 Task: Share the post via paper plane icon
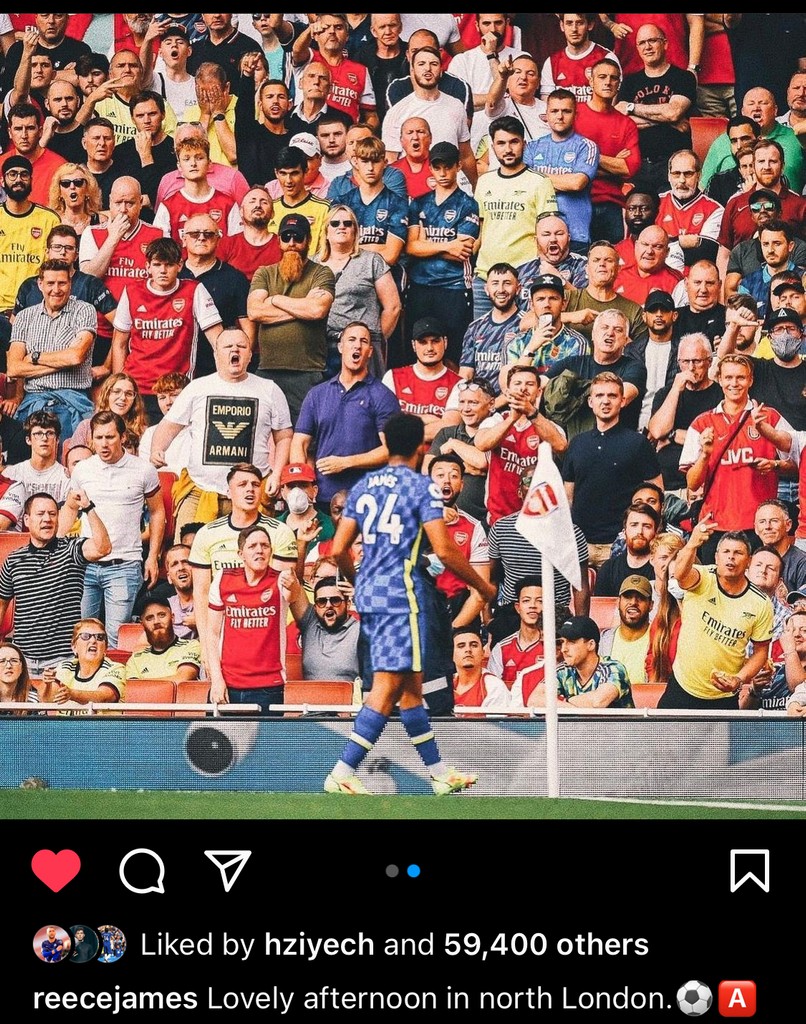[227, 870]
